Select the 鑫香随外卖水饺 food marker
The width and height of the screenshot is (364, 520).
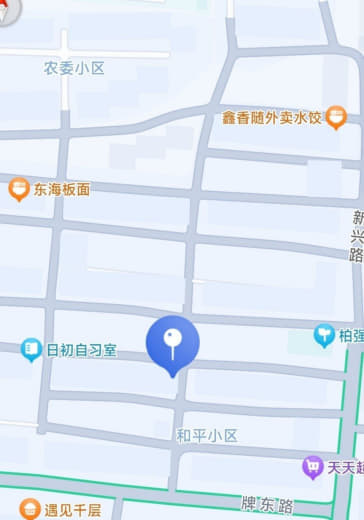click(336, 117)
